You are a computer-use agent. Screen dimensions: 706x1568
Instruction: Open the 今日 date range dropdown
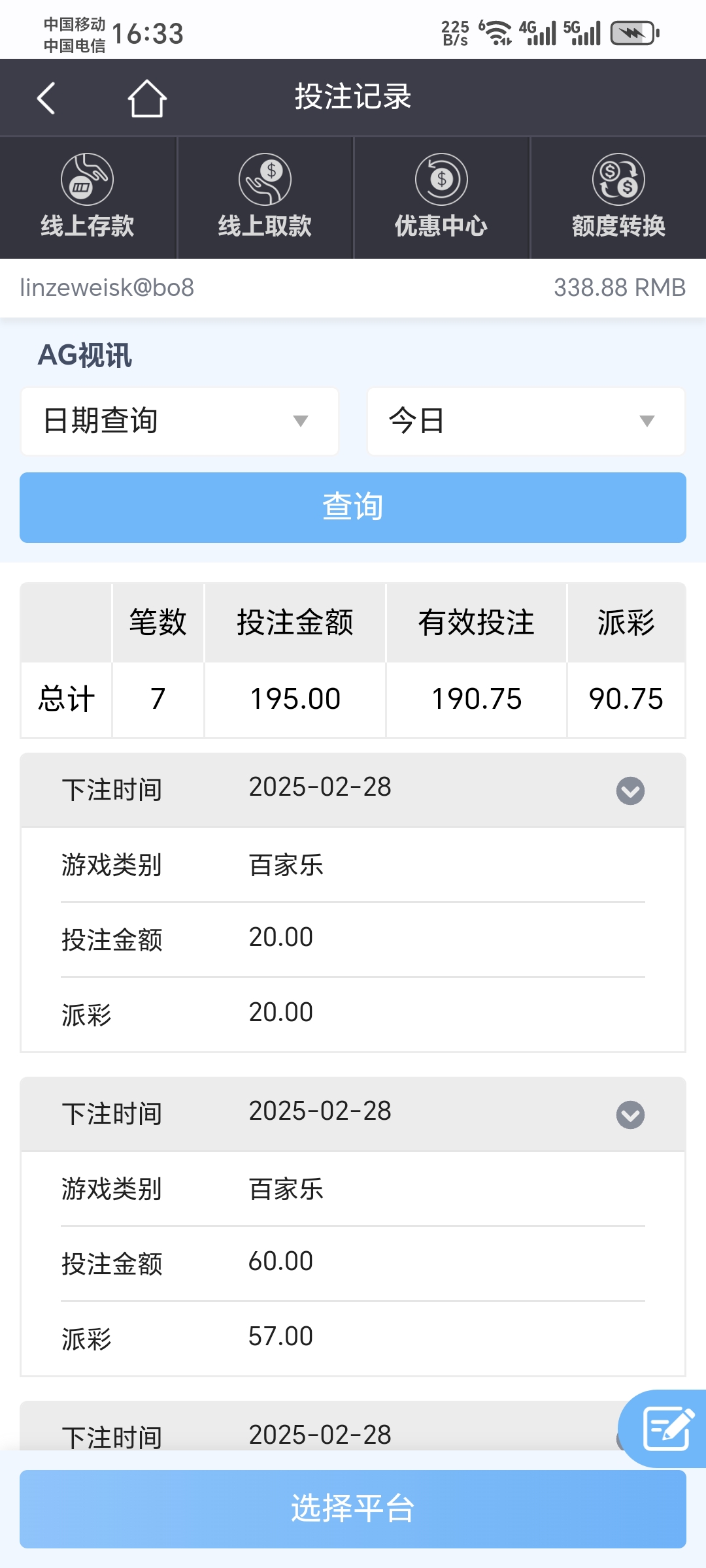[x=525, y=421]
